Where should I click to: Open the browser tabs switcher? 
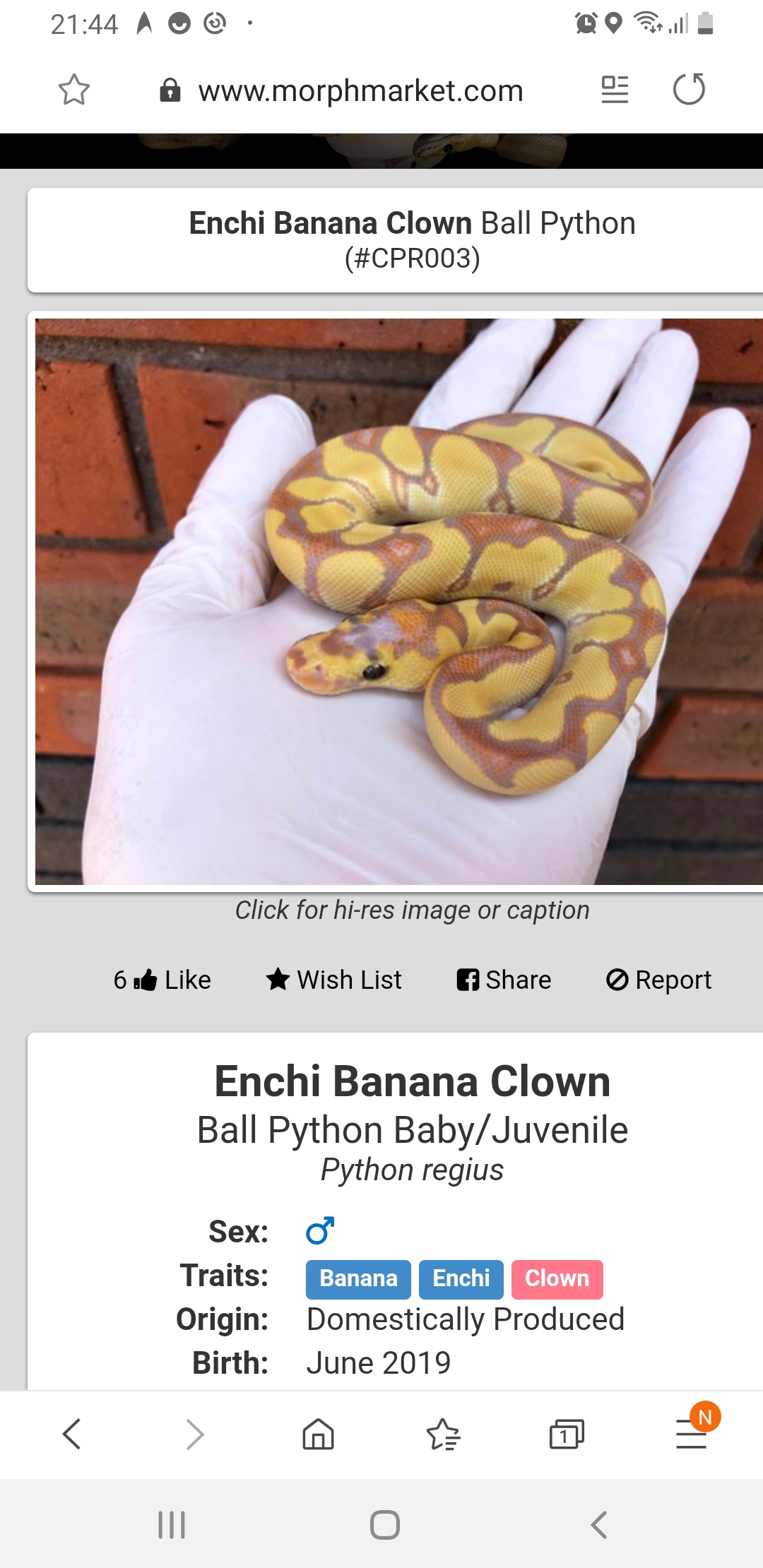click(567, 1434)
